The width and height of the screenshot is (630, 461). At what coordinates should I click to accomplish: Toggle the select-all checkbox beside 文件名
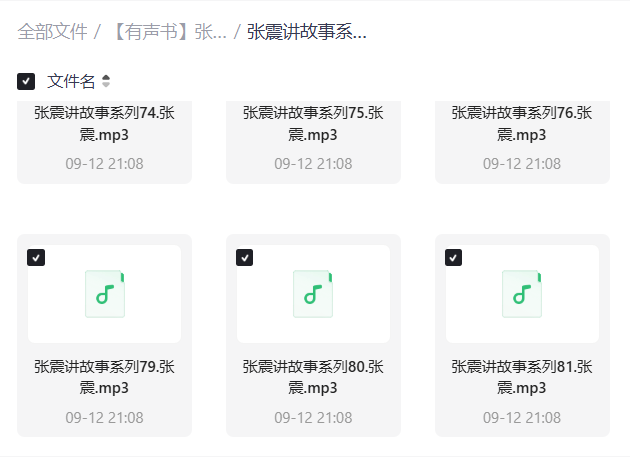pos(26,81)
